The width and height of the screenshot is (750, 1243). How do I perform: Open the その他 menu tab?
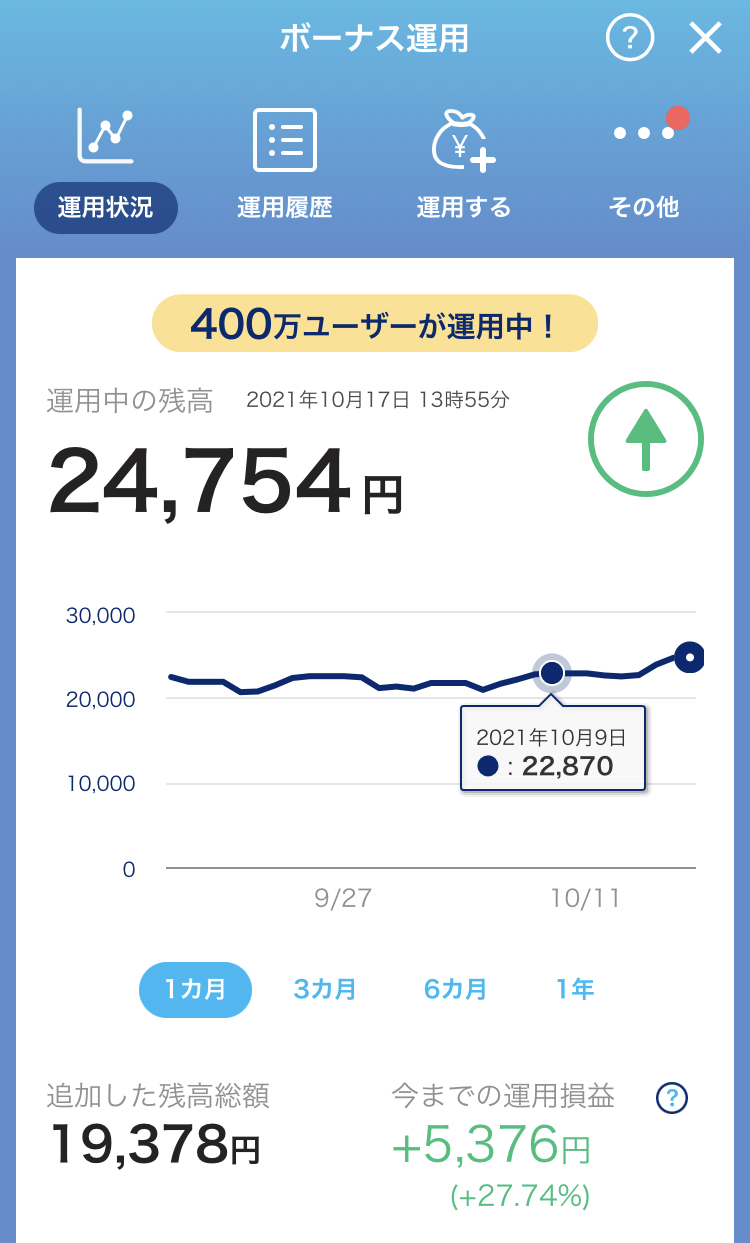click(644, 168)
